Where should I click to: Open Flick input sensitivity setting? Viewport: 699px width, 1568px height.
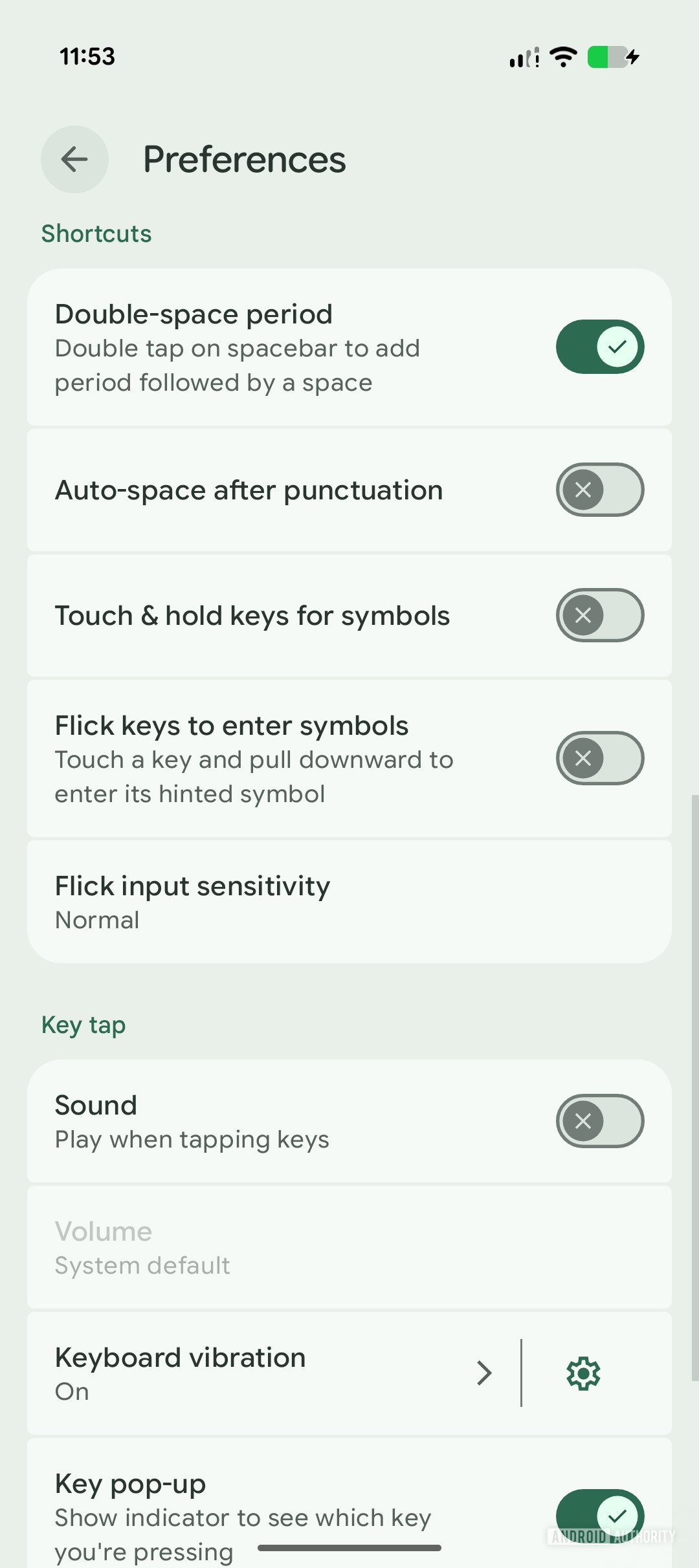coord(349,902)
